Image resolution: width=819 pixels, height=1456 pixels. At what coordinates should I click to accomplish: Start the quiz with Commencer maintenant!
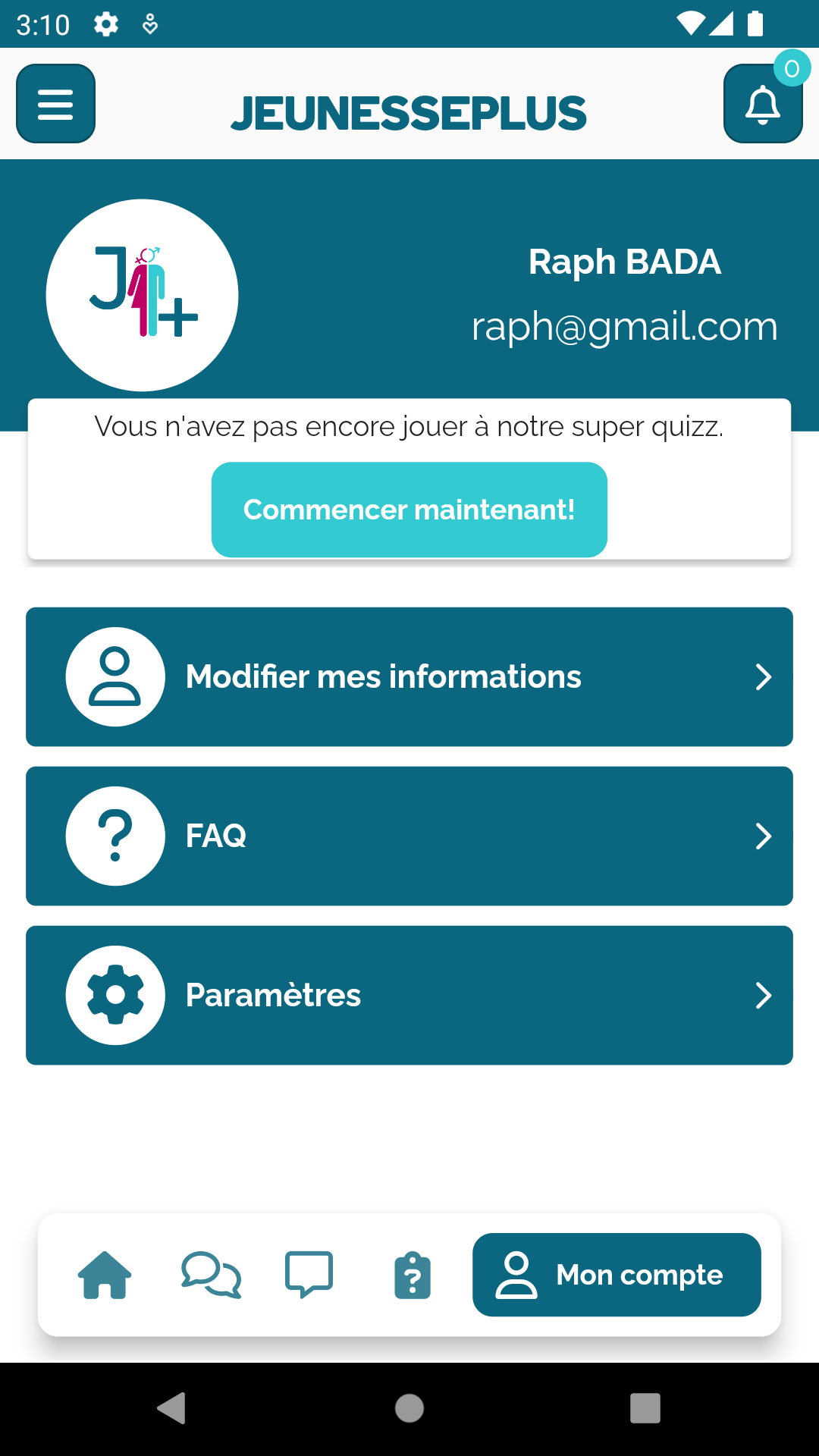click(409, 510)
